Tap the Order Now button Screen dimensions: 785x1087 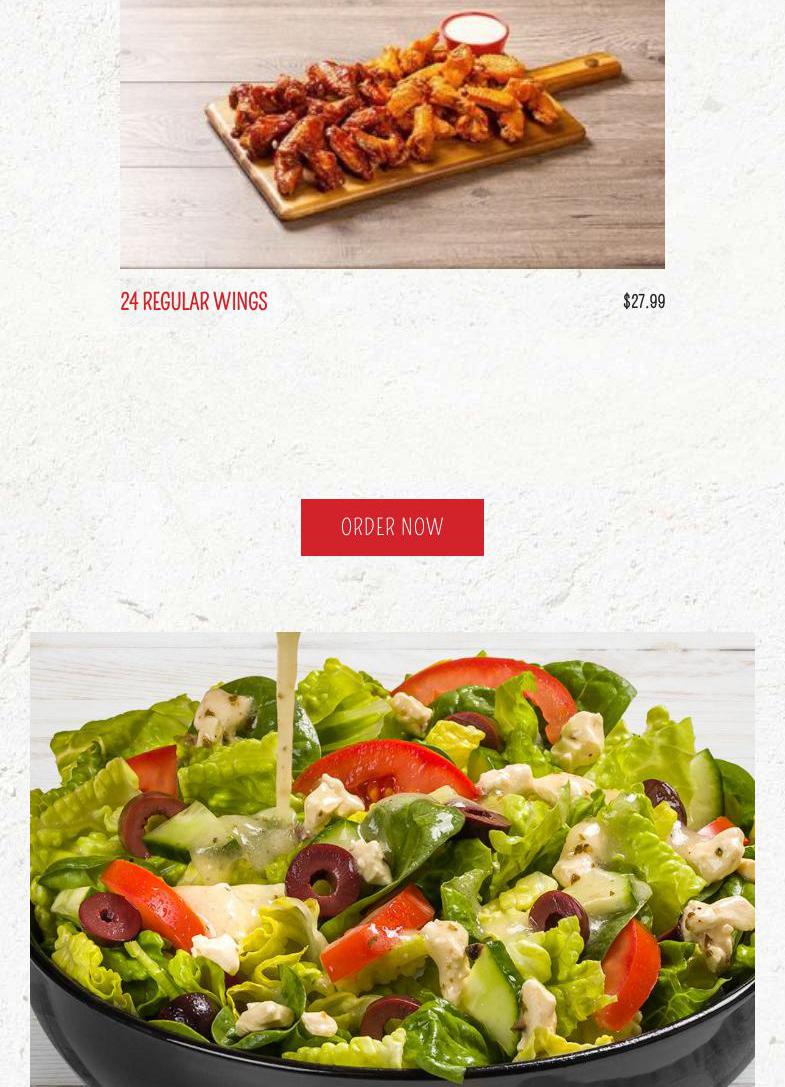pyautogui.click(x=392, y=527)
